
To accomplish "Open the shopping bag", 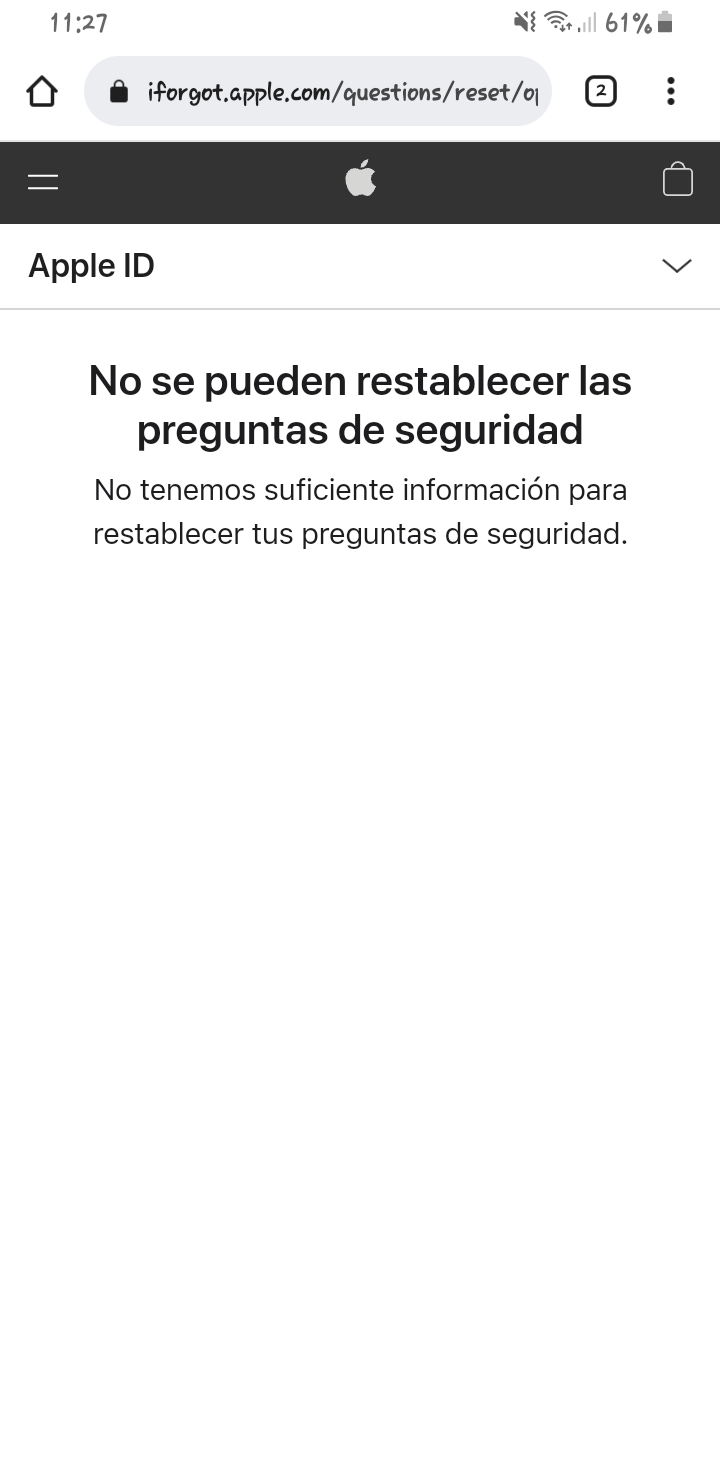I will point(677,180).
